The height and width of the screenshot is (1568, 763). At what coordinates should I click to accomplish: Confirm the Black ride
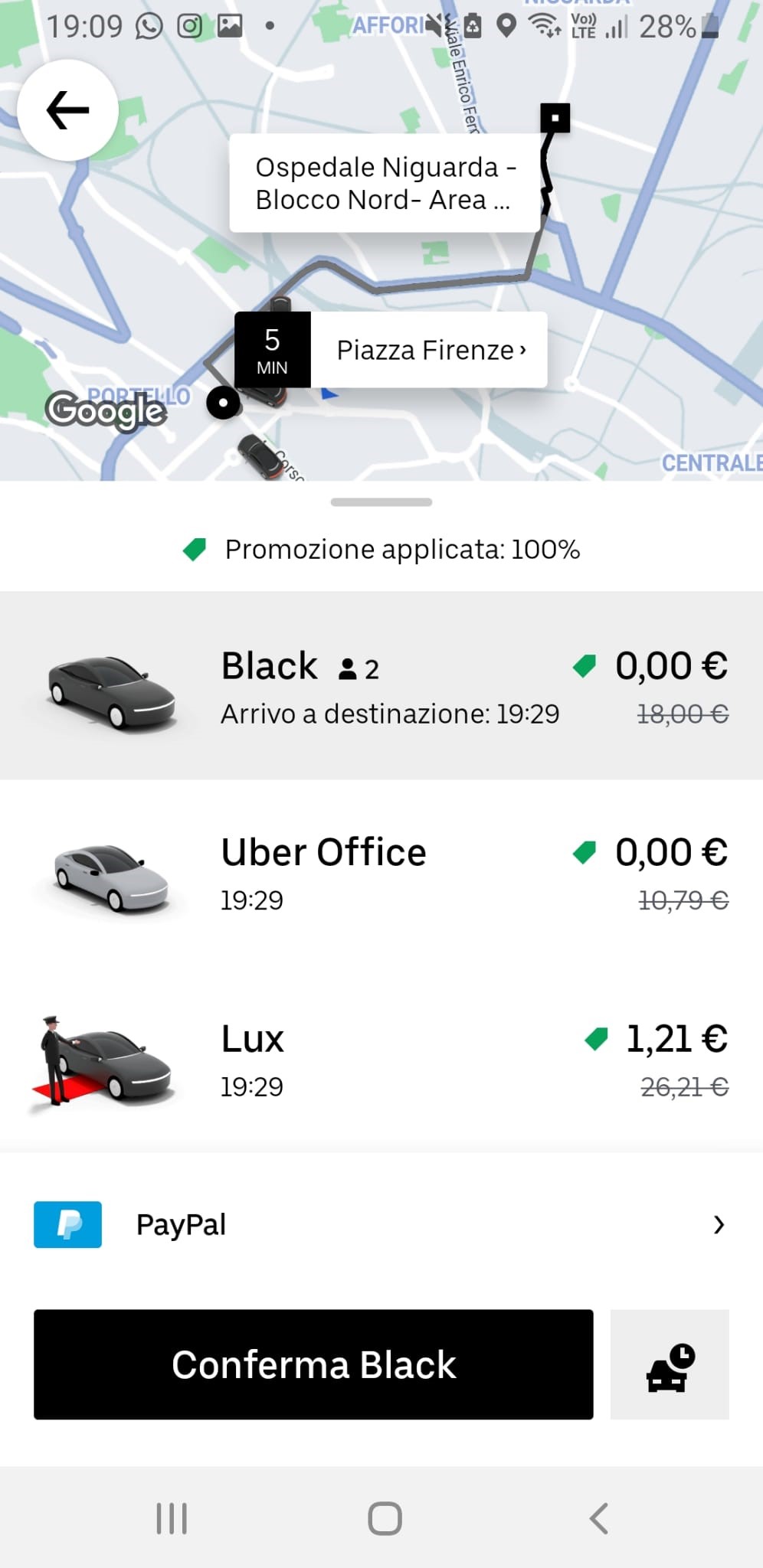[313, 1364]
